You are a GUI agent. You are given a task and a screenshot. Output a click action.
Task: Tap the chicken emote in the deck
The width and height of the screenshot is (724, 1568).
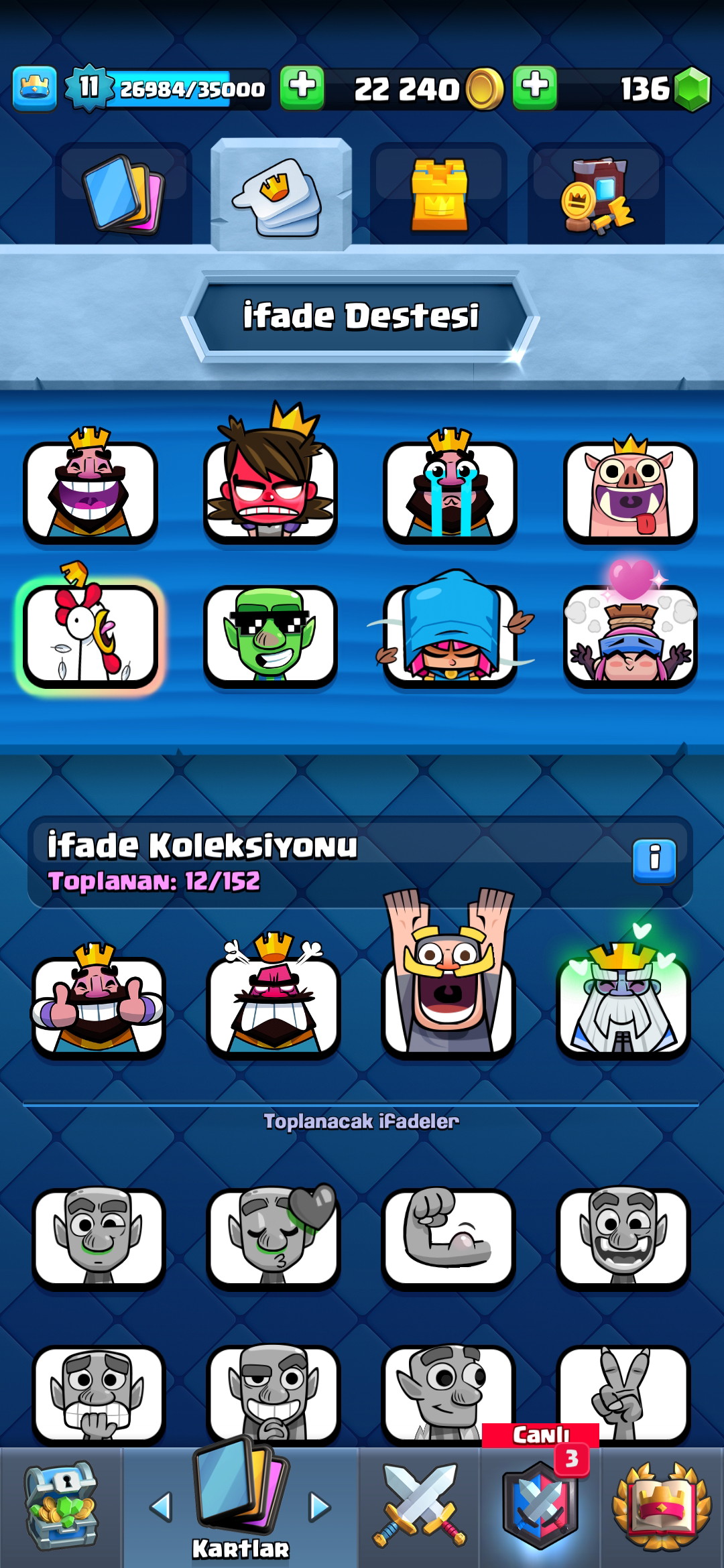point(90,630)
